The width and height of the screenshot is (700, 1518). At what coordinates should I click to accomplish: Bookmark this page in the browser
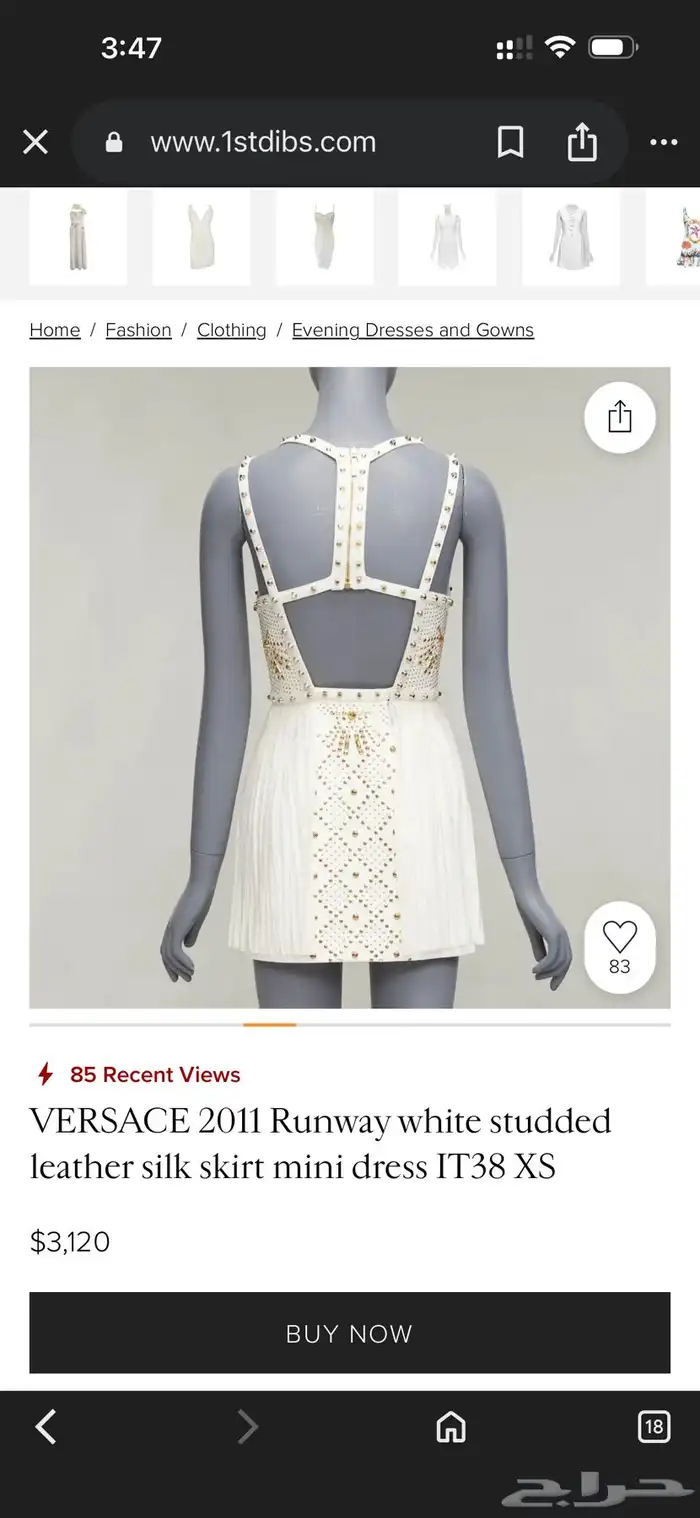(510, 143)
